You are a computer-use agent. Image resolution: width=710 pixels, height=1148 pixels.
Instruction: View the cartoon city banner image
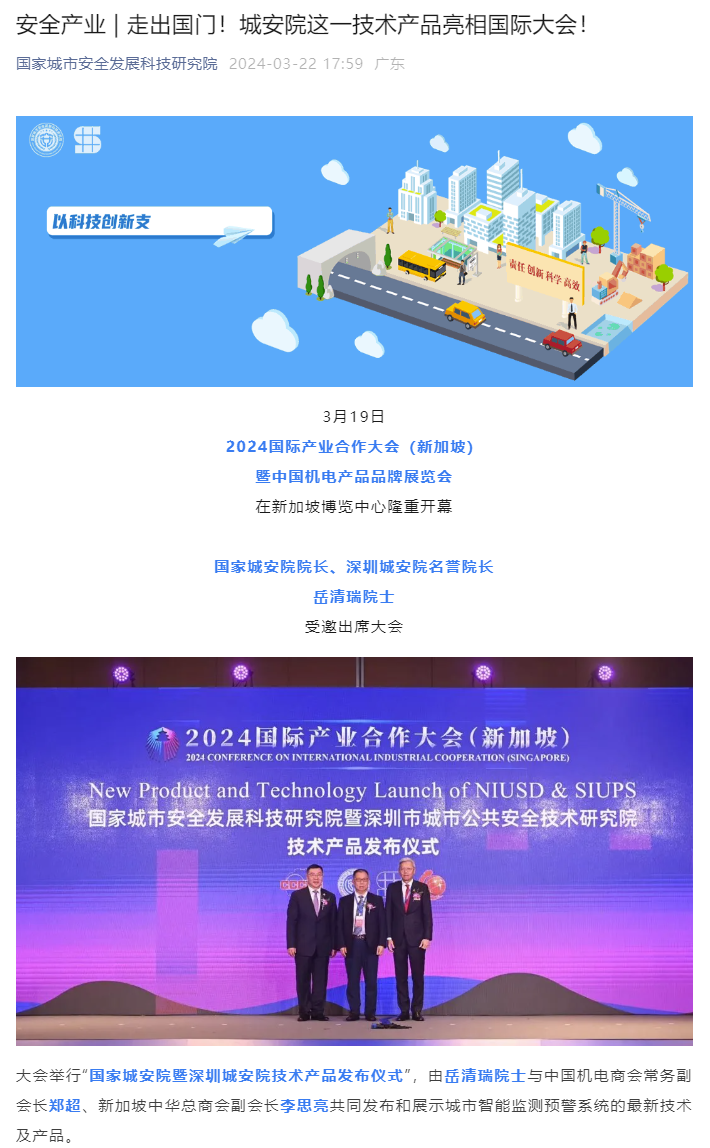click(354, 251)
